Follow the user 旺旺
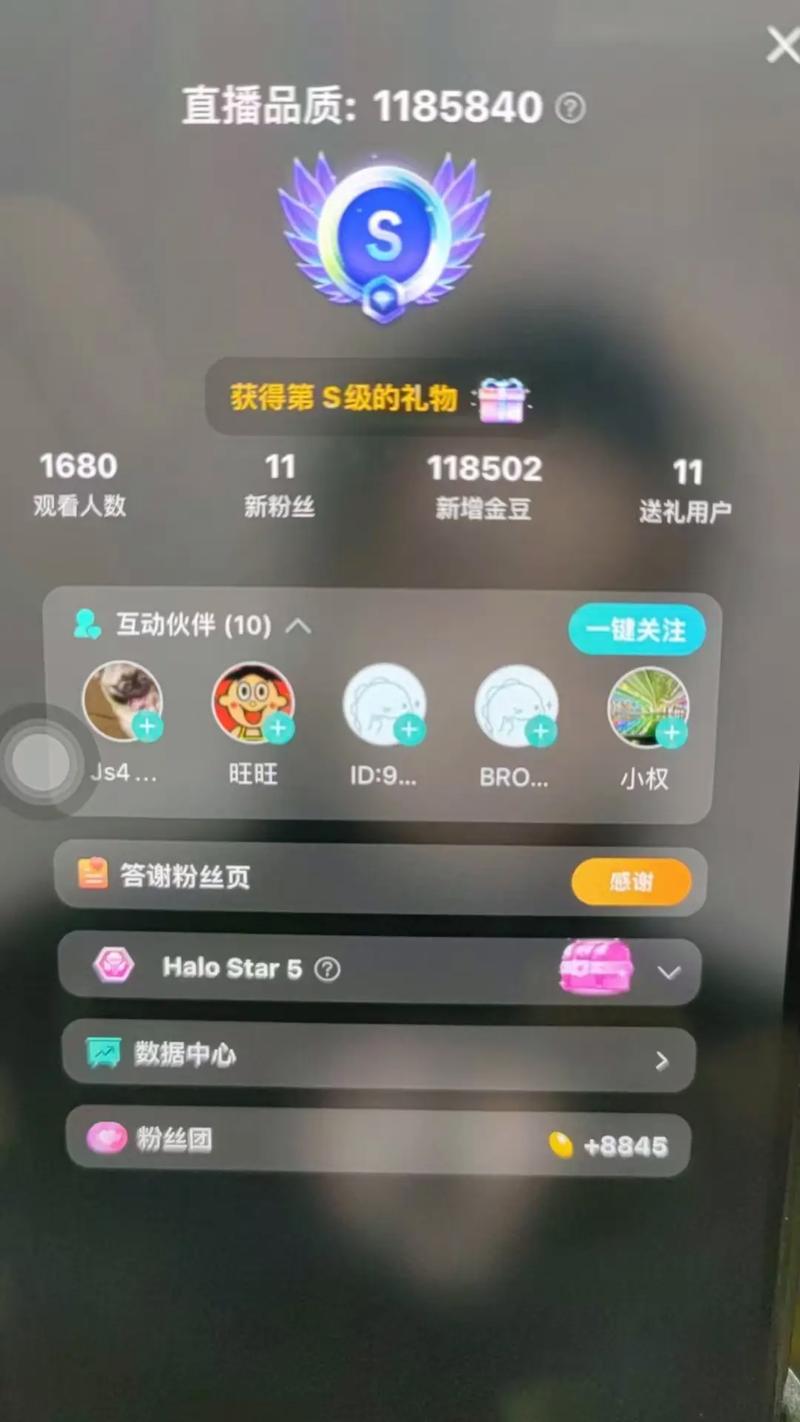 click(x=278, y=728)
